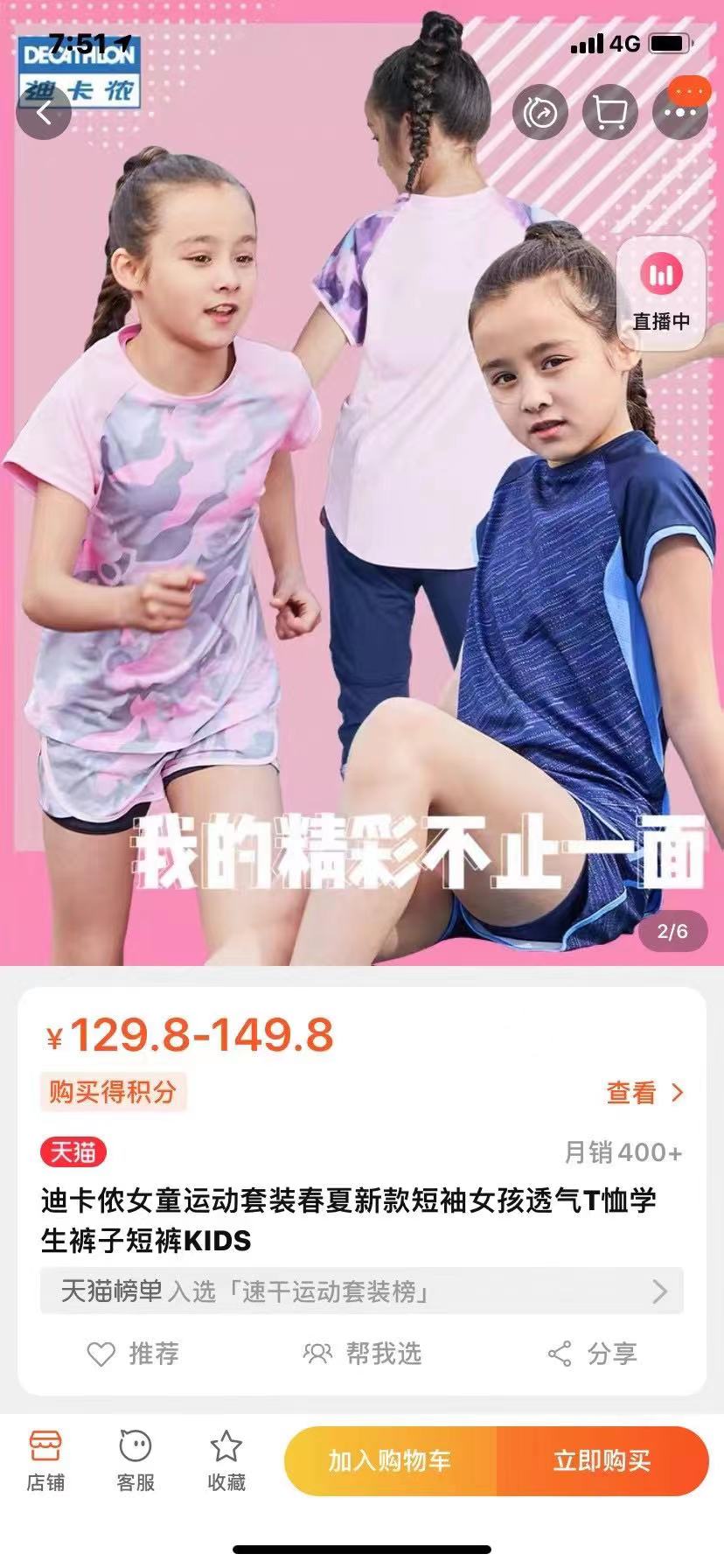Open the three-dot overflow menu
Screen dimensions: 724x1568
click(x=679, y=113)
